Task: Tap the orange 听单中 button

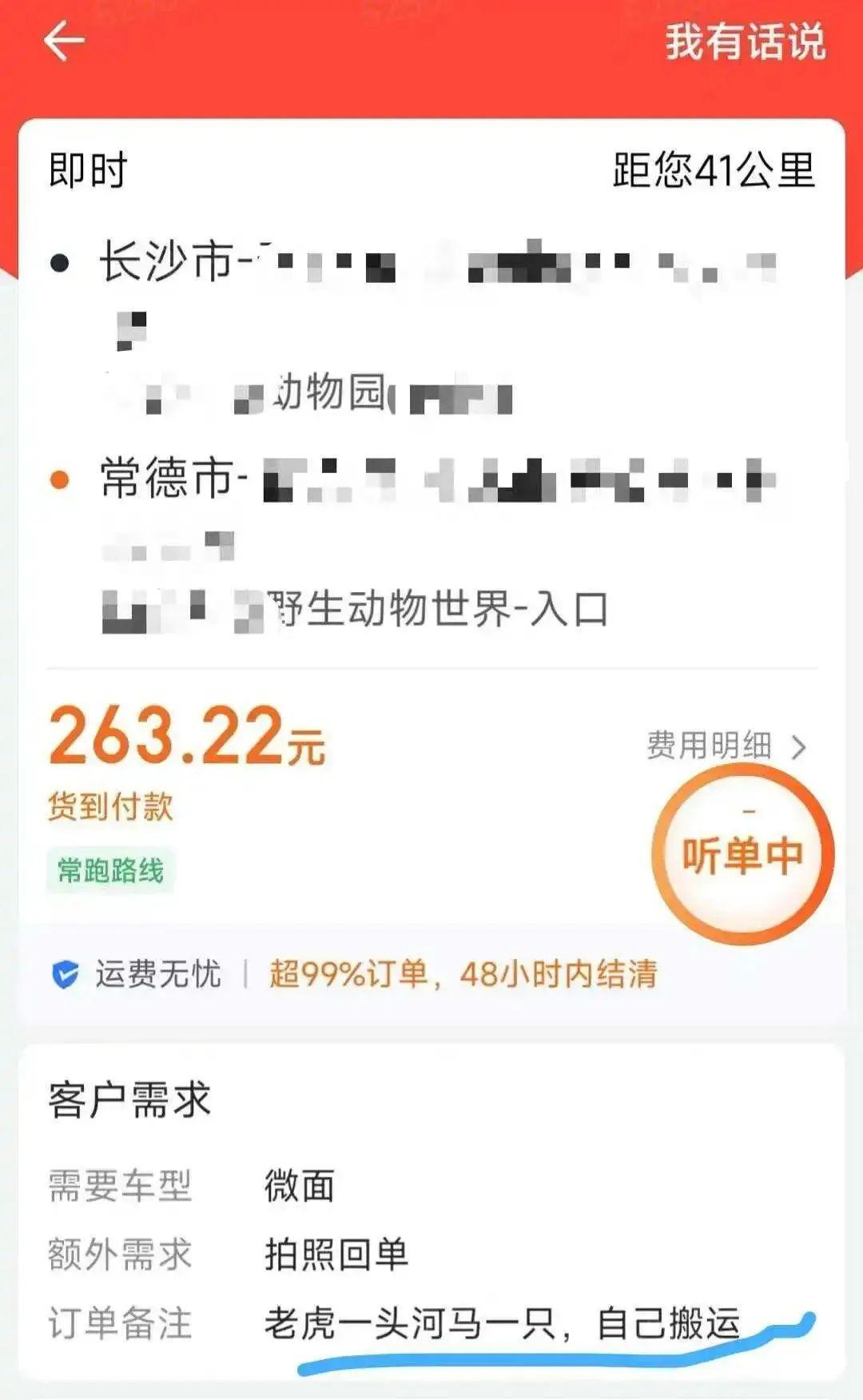Action: 742,855
